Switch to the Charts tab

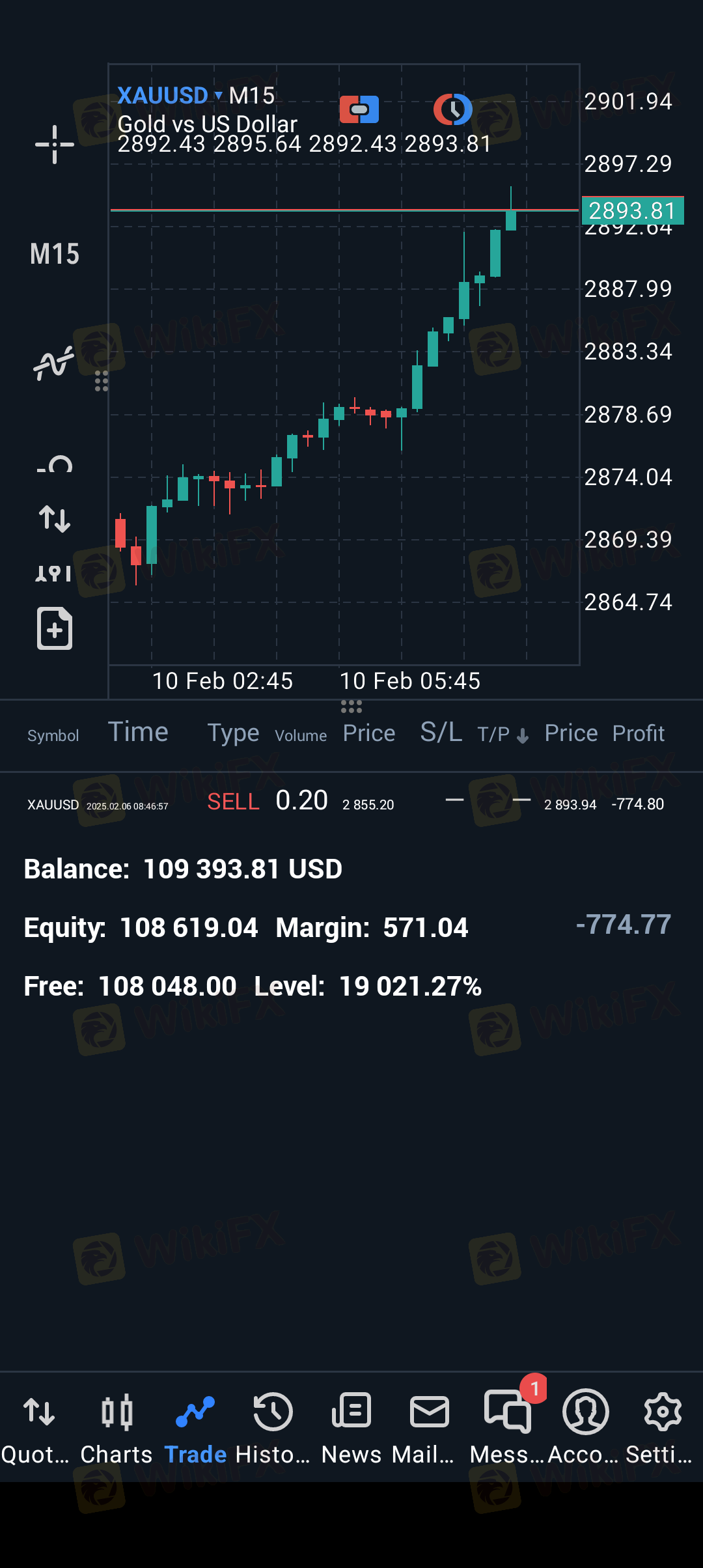tap(117, 1427)
